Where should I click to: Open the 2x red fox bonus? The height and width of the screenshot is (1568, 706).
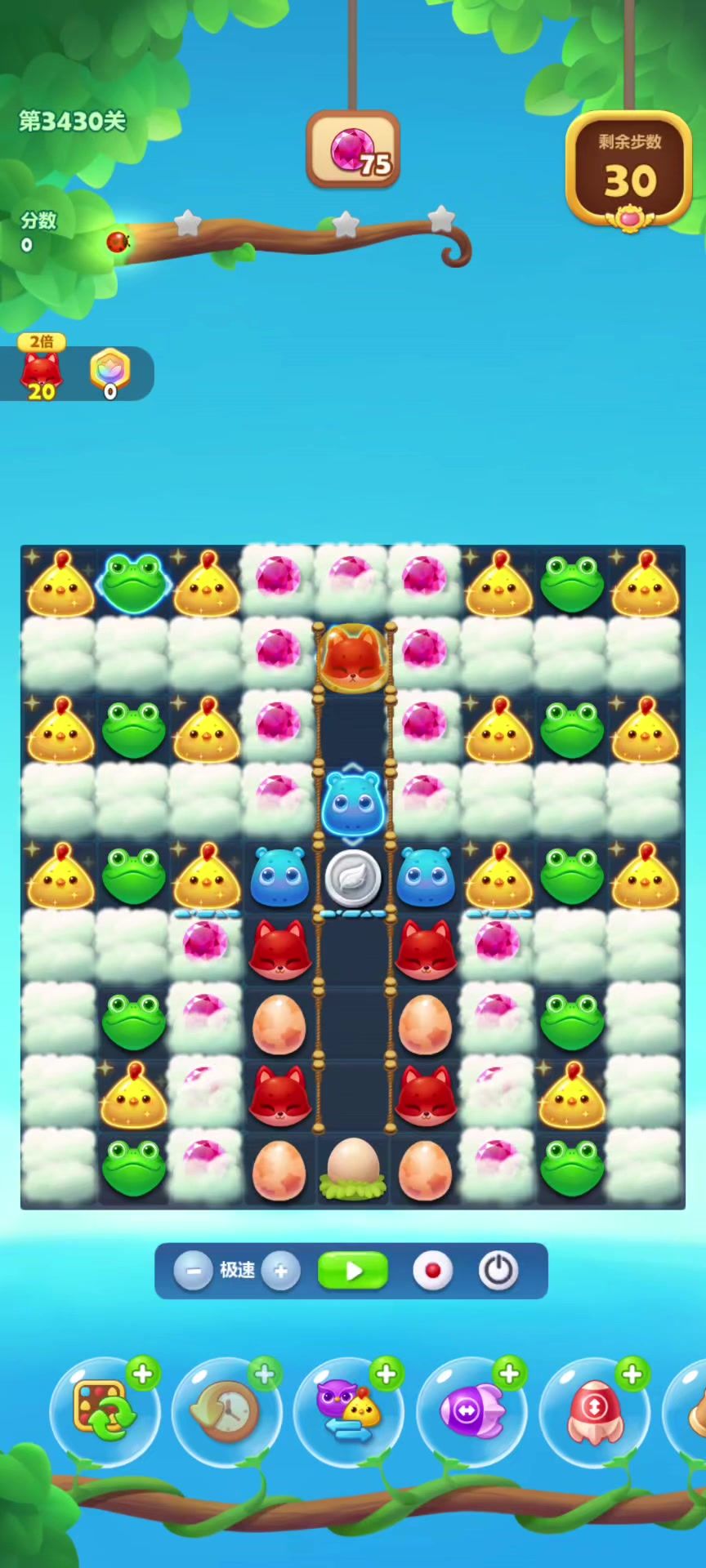42,370
